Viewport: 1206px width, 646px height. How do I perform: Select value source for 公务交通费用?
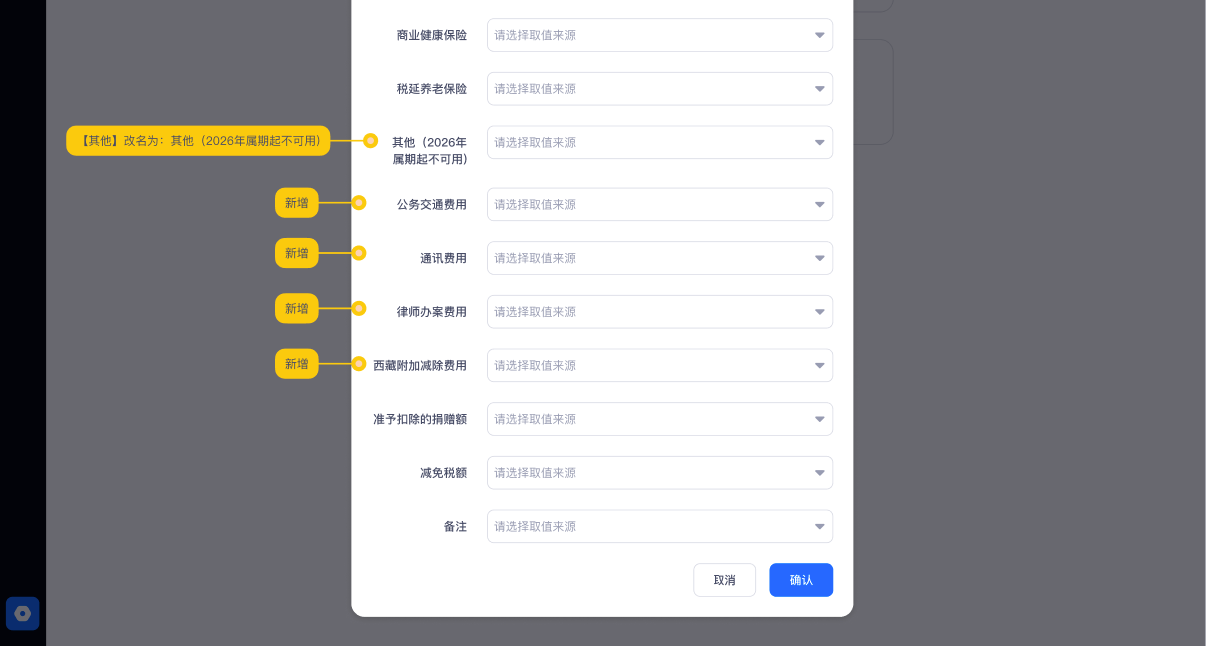[659, 204]
